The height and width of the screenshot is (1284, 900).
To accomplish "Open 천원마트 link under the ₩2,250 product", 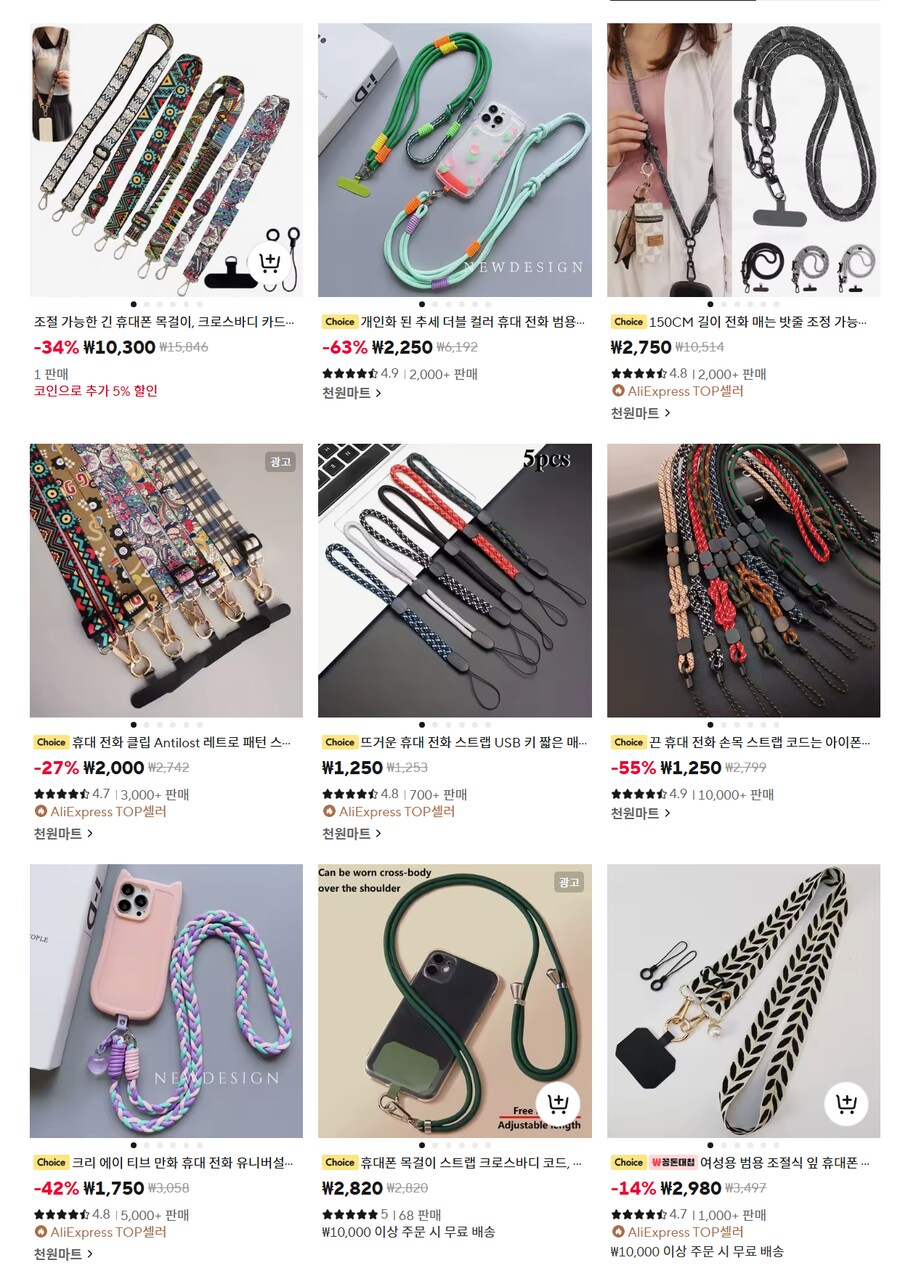I will (351, 393).
